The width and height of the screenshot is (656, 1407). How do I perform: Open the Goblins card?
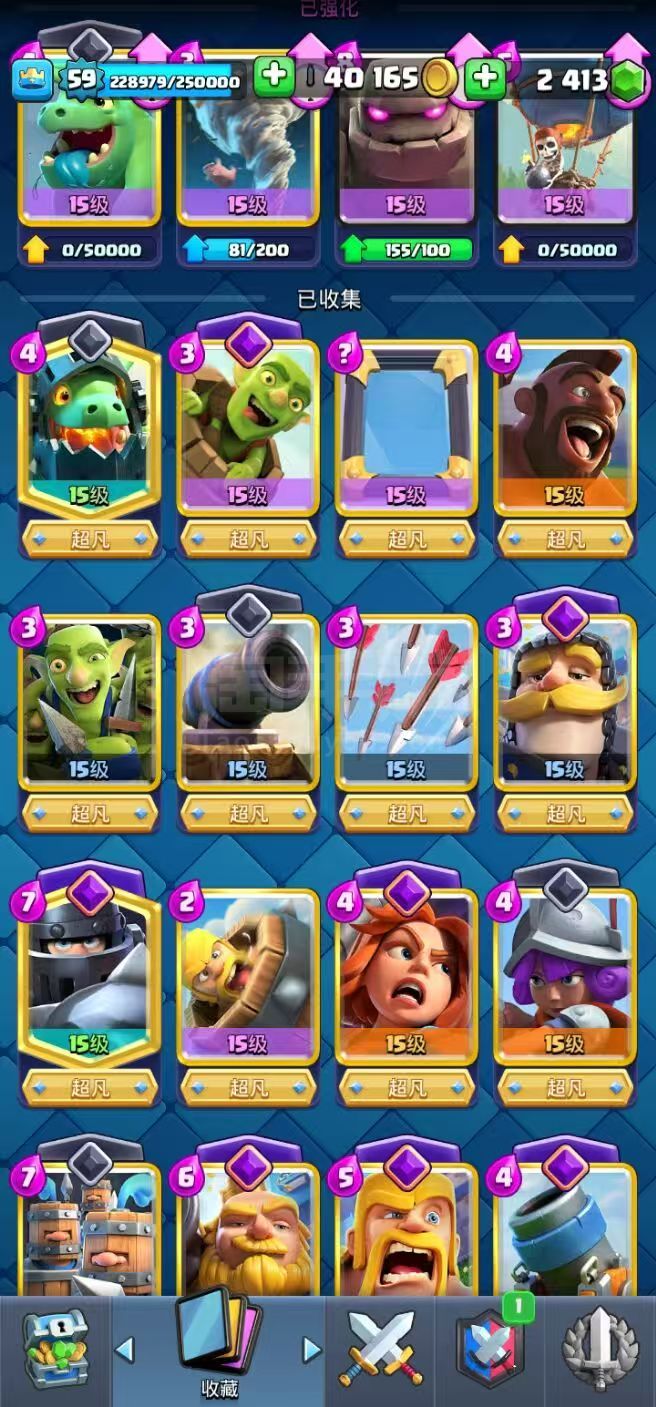(90, 723)
